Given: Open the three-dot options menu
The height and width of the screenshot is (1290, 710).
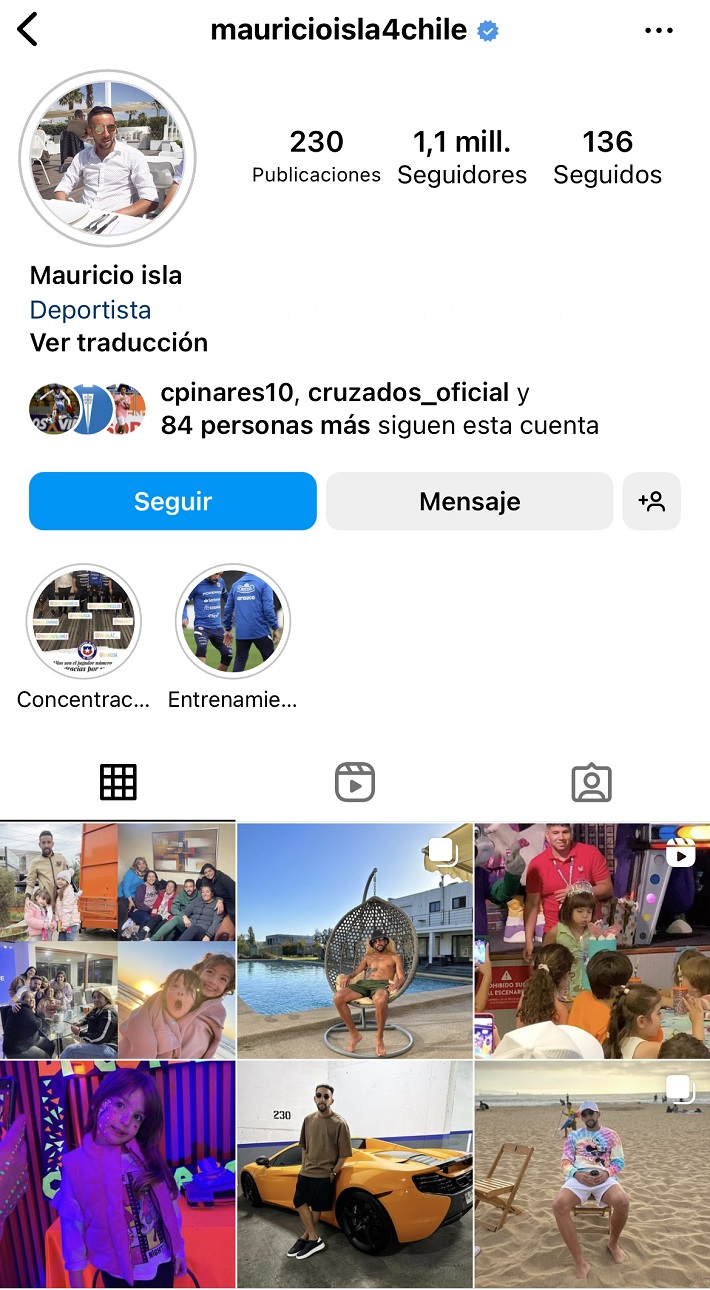Looking at the screenshot, I should 658,31.
